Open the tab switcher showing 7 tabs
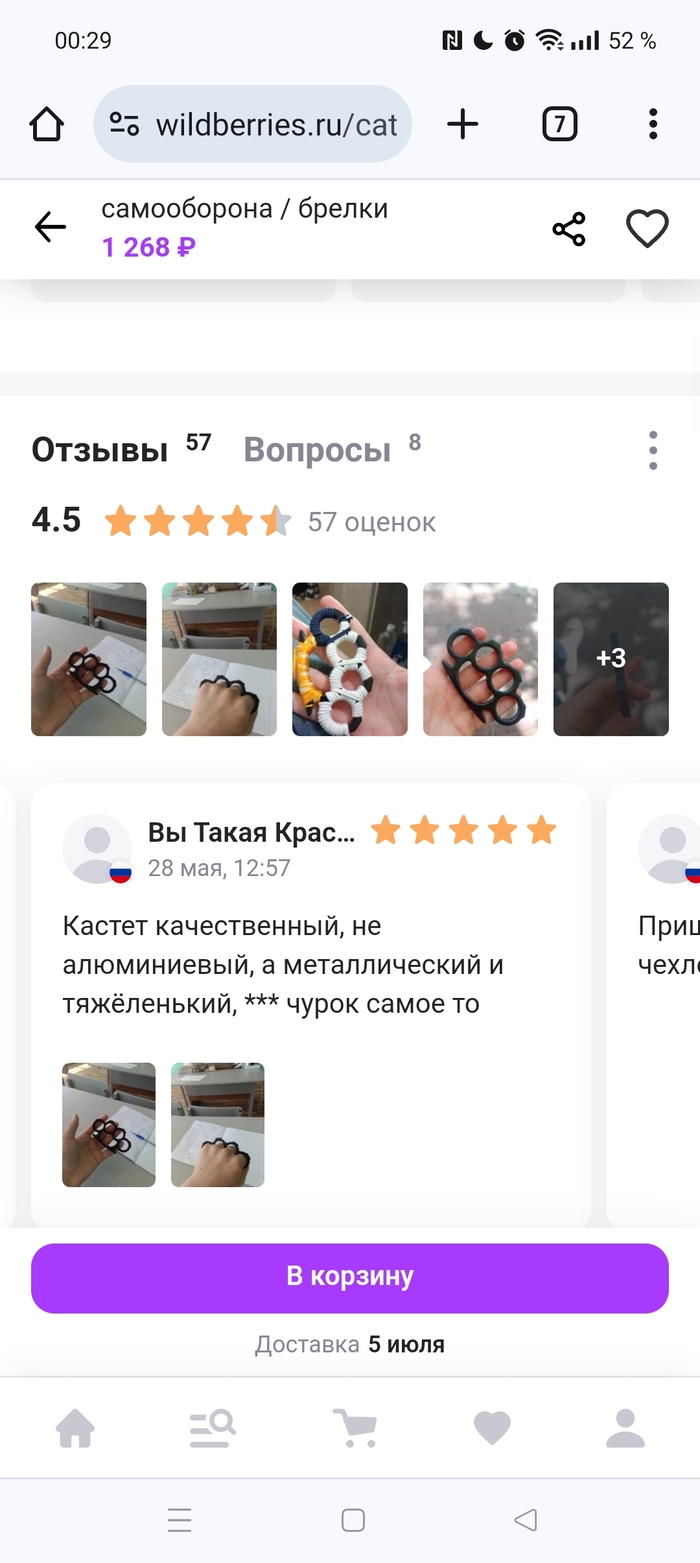The width and height of the screenshot is (700, 1563). click(559, 125)
